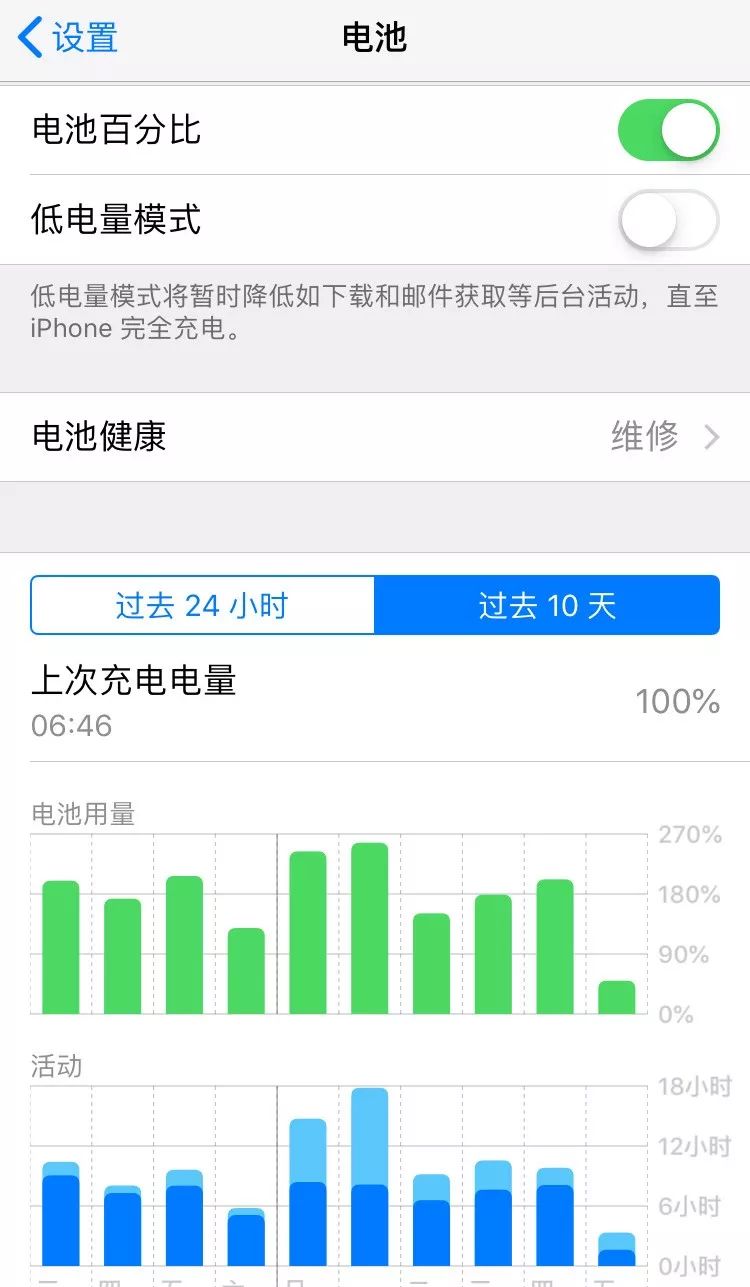Enable the 低电量模式 switch
Screen dimensions: 750x1287
point(668,221)
